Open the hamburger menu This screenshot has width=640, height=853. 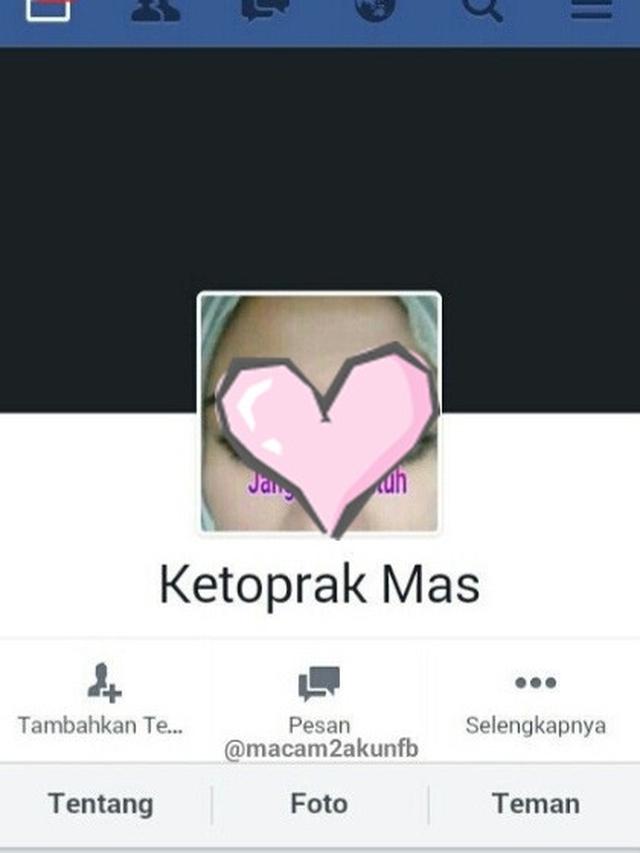[x=591, y=10]
